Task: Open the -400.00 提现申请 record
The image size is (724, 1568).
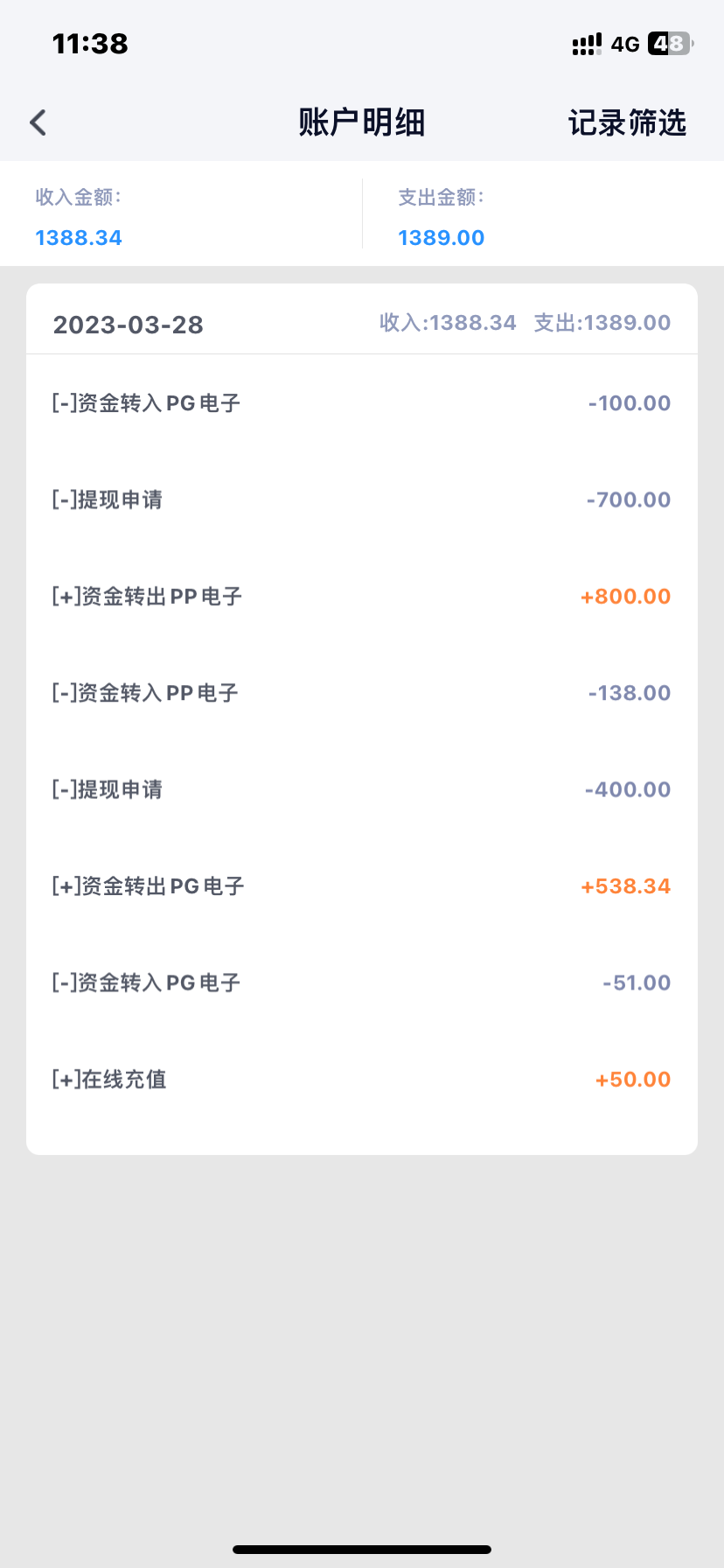Action: pyautogui.click(x=361, y=789)
